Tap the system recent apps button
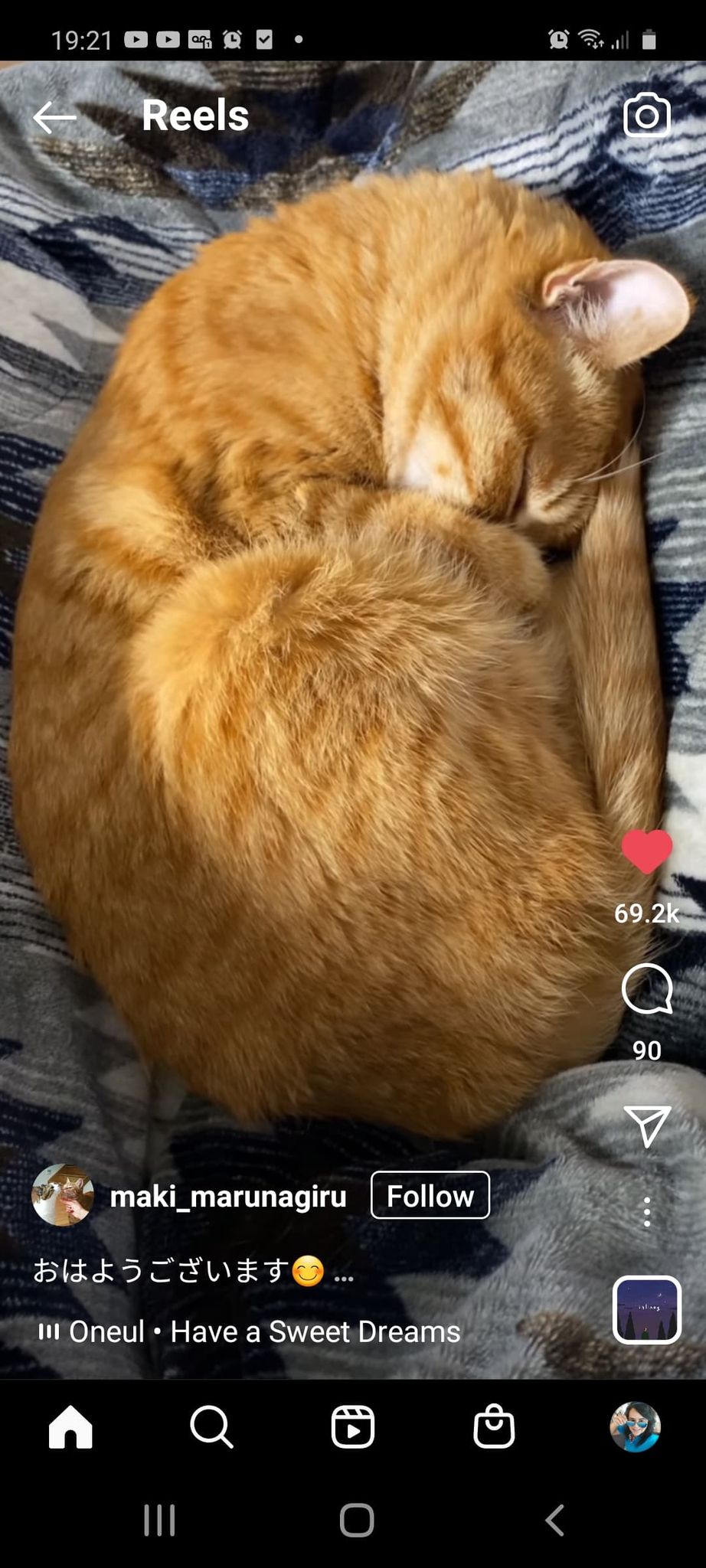The height and width of the screenshot is (1568, 706). click(159, 1521)
